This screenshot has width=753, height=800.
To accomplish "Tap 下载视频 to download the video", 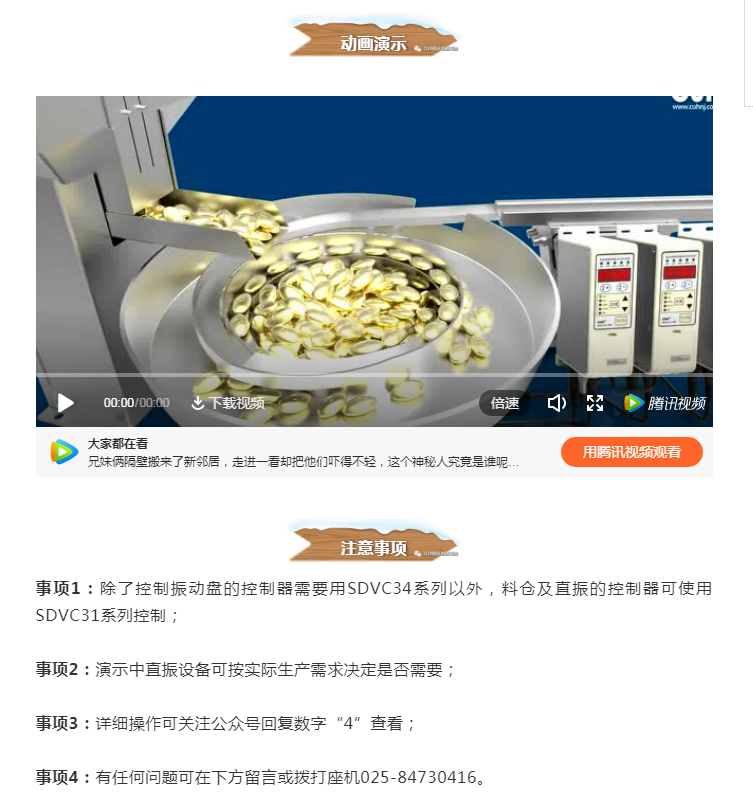I will [228, 403].
